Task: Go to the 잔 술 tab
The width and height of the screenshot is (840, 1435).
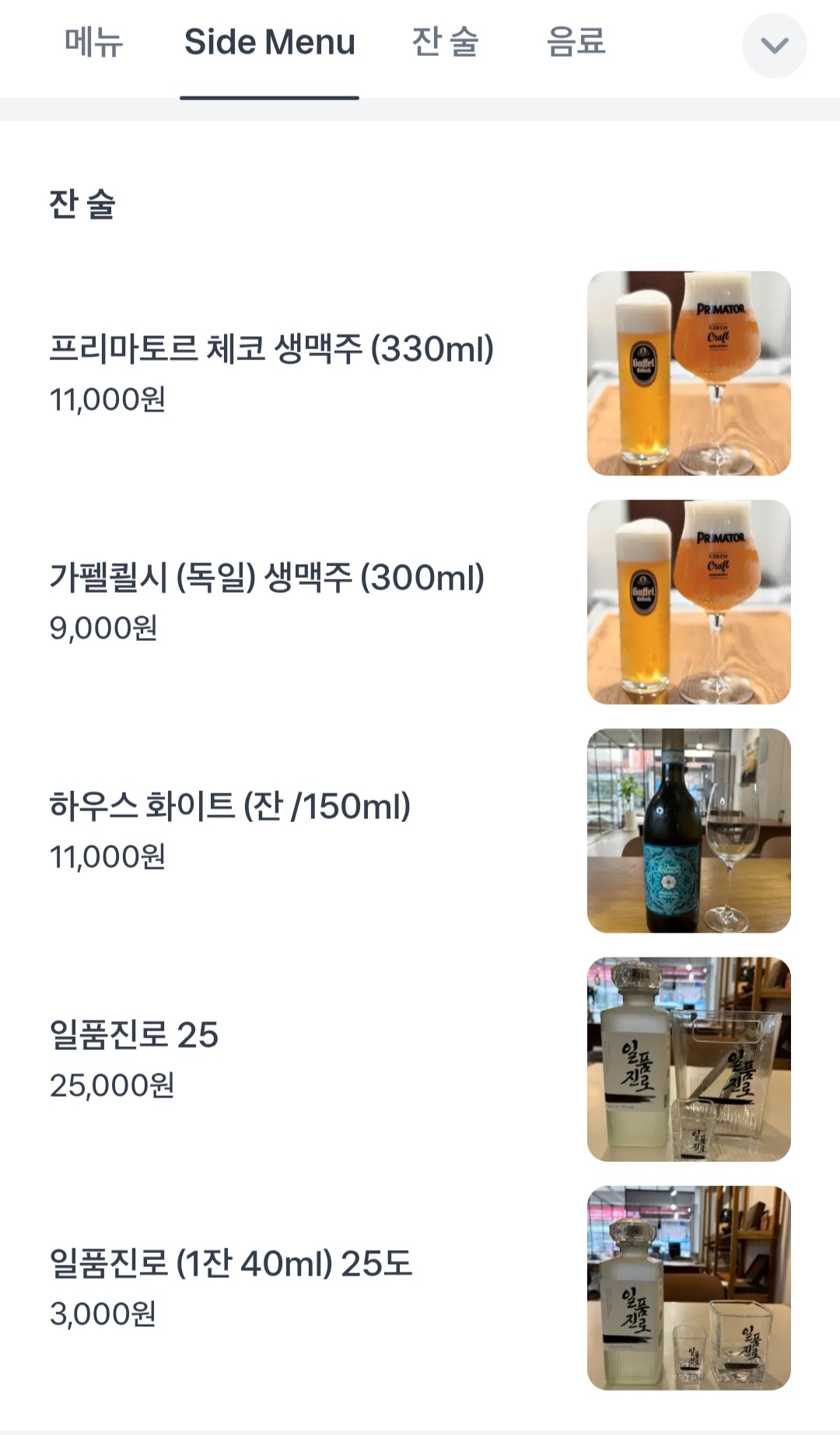Action: click(445, 42)
